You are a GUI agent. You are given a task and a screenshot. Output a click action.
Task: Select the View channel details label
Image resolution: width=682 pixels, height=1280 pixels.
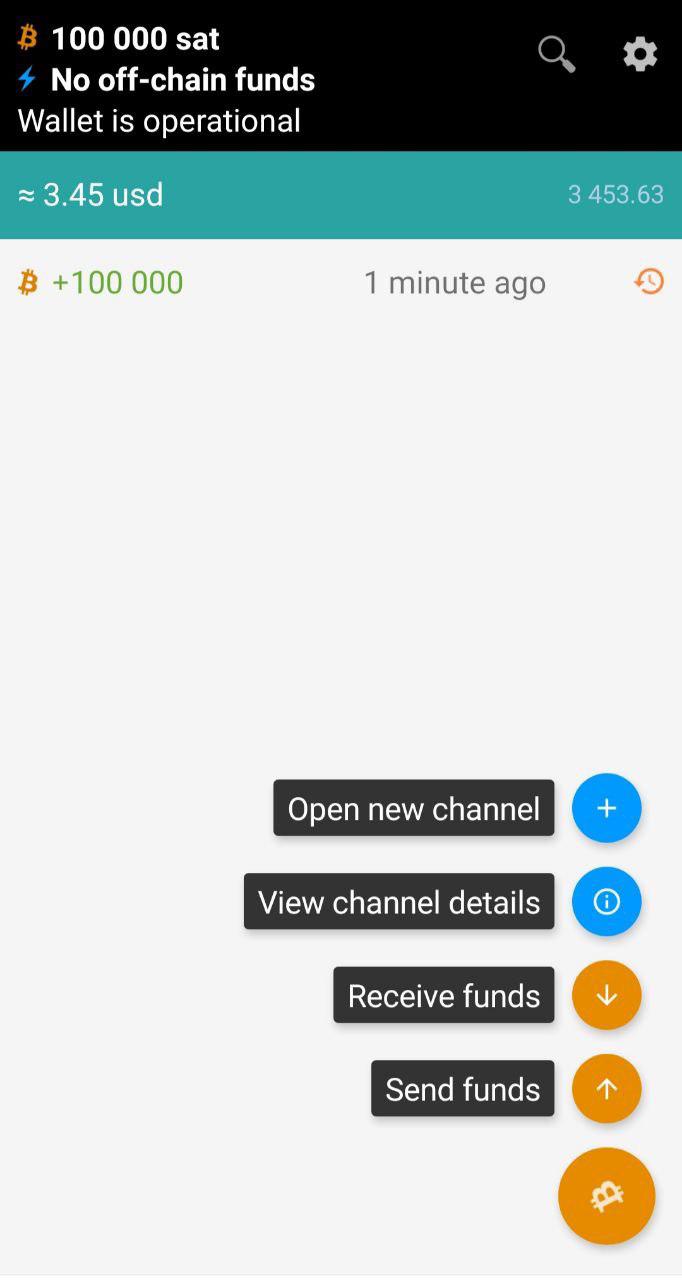(x=399, y=901)
